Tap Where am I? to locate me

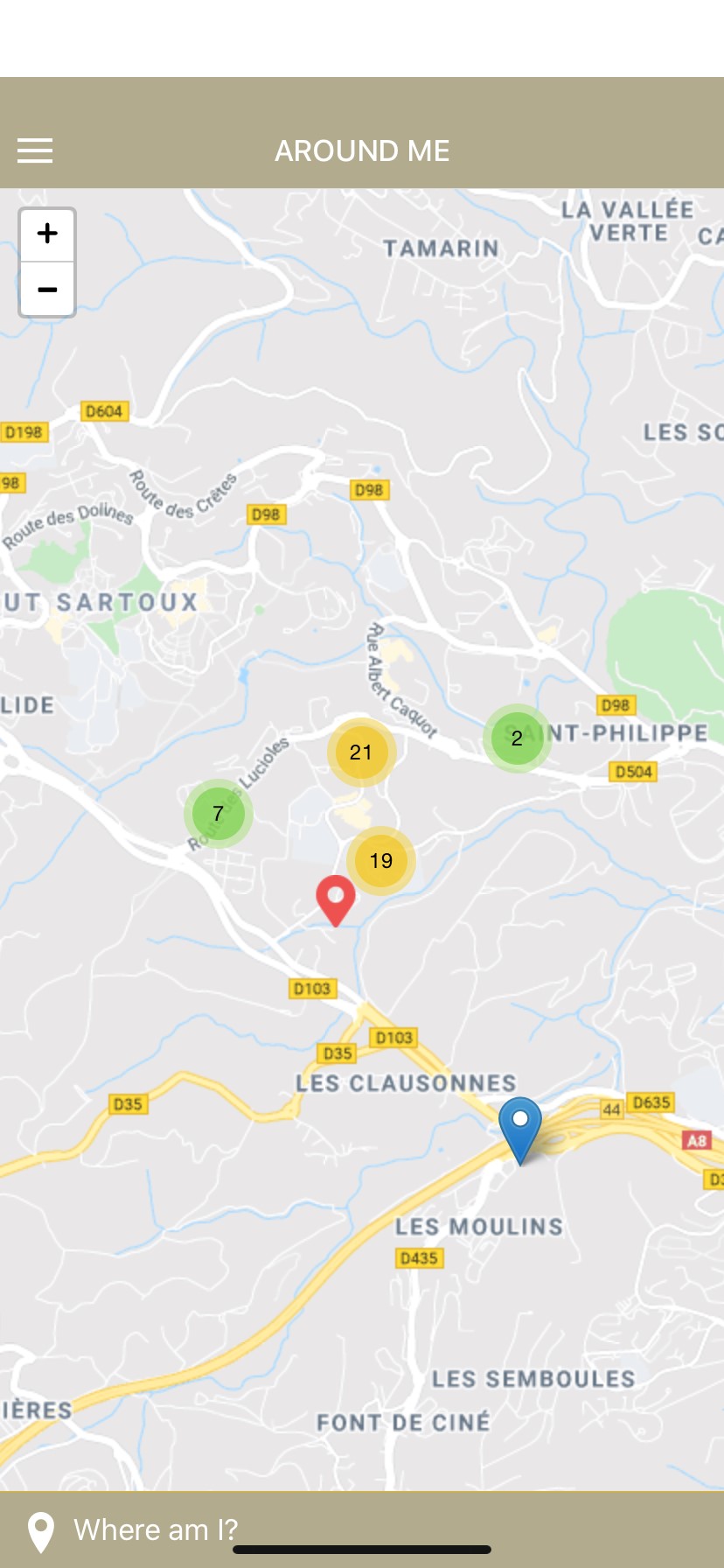[134, 1529]
